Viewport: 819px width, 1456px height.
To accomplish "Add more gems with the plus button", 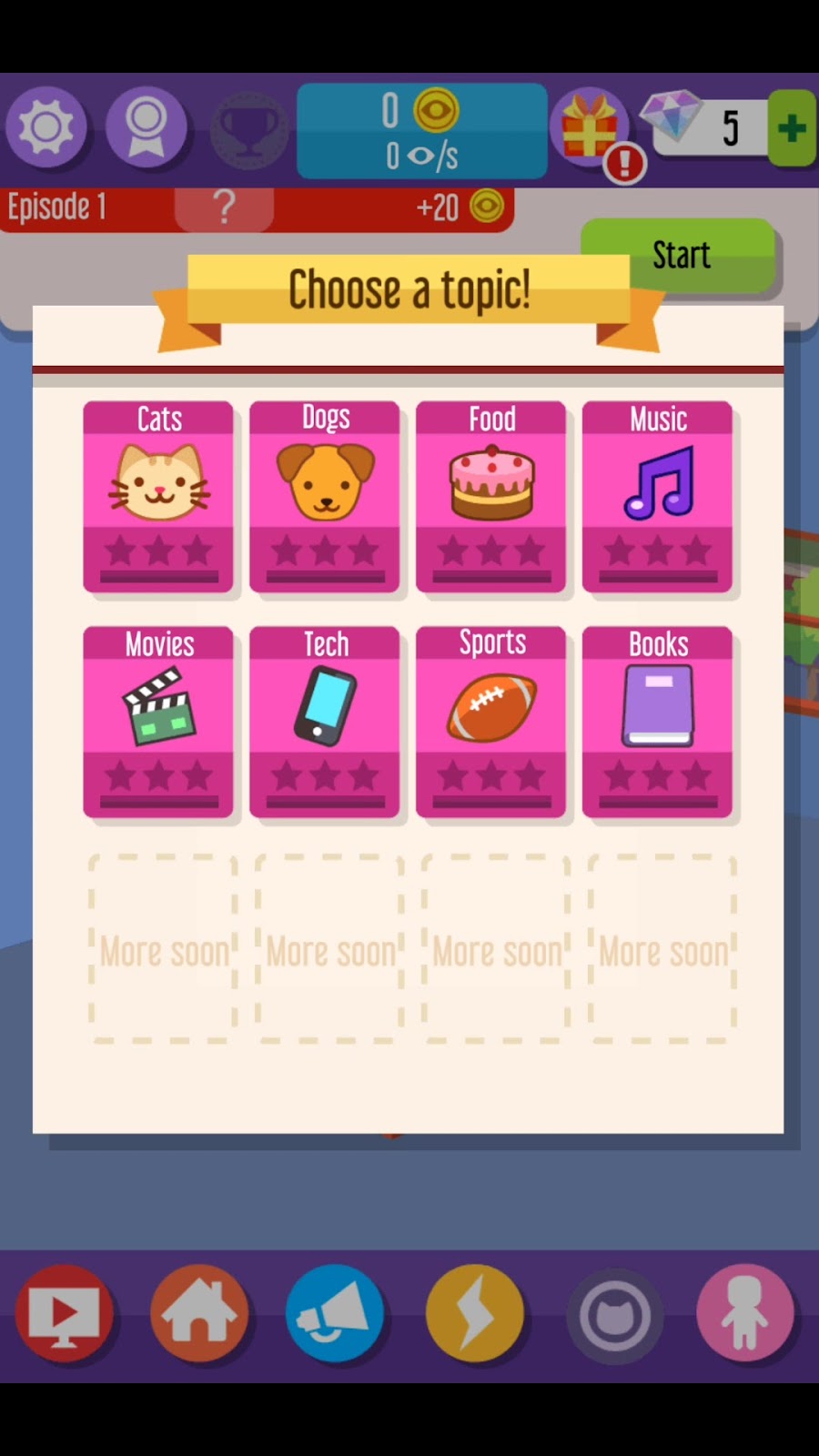I will 791,127.
